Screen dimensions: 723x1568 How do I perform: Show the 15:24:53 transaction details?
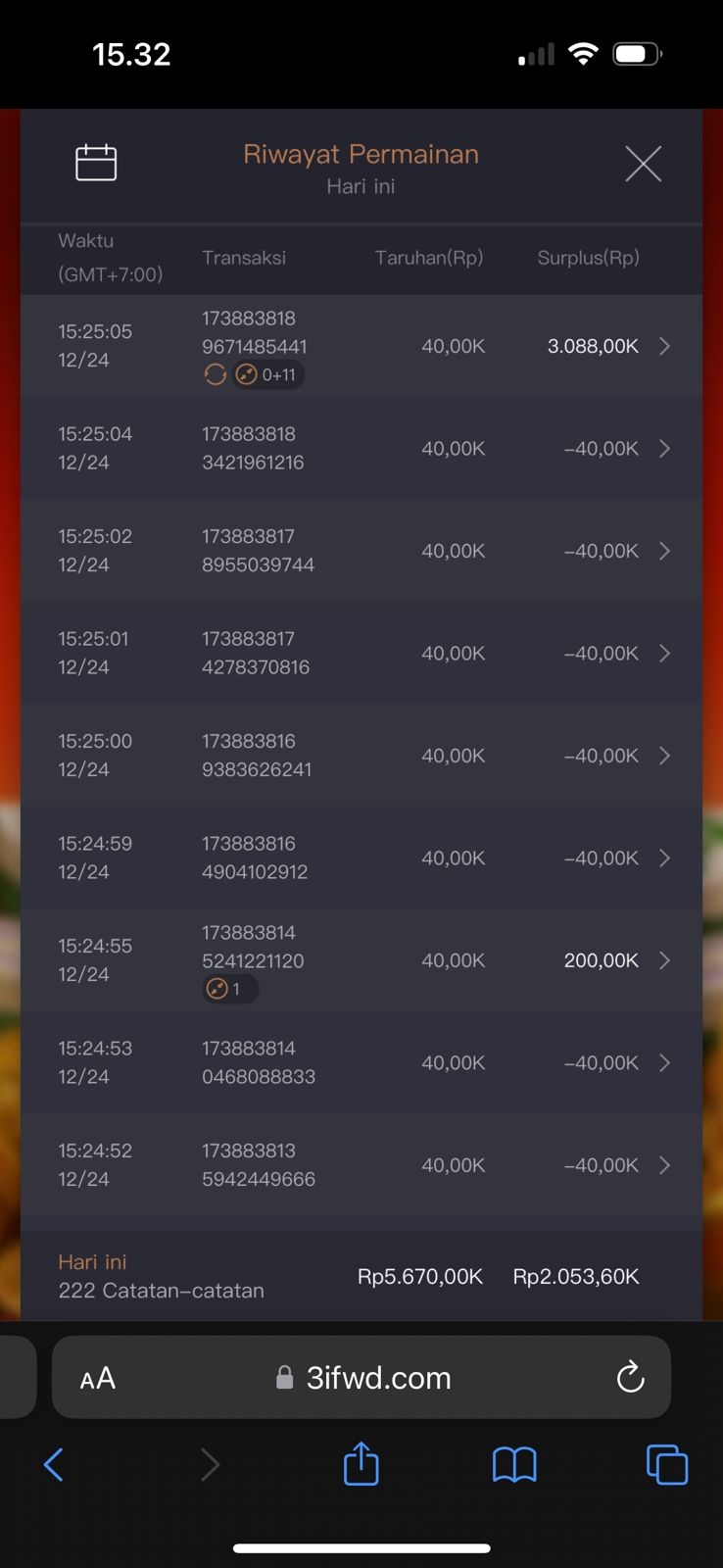pos(664,1062)
